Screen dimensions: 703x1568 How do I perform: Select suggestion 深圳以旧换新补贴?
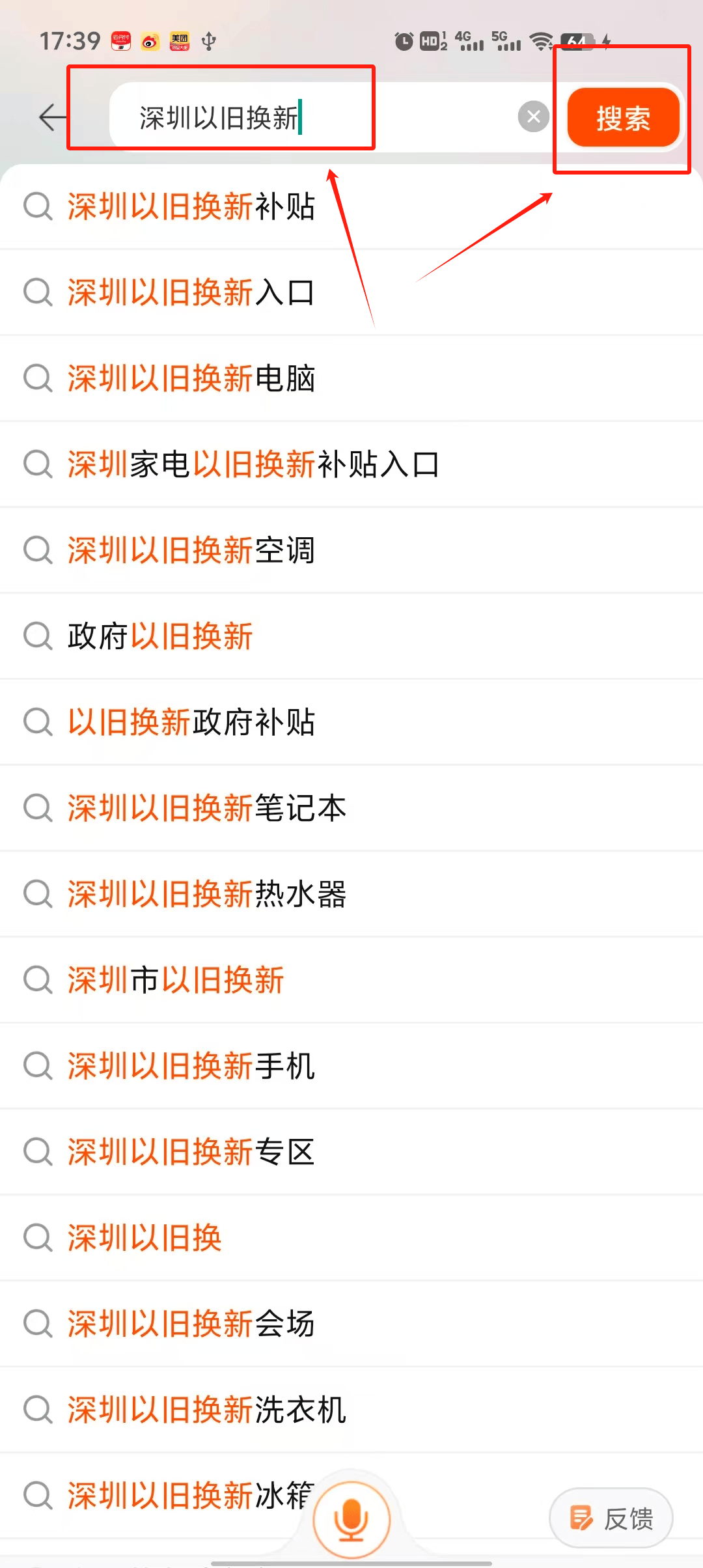351,206
